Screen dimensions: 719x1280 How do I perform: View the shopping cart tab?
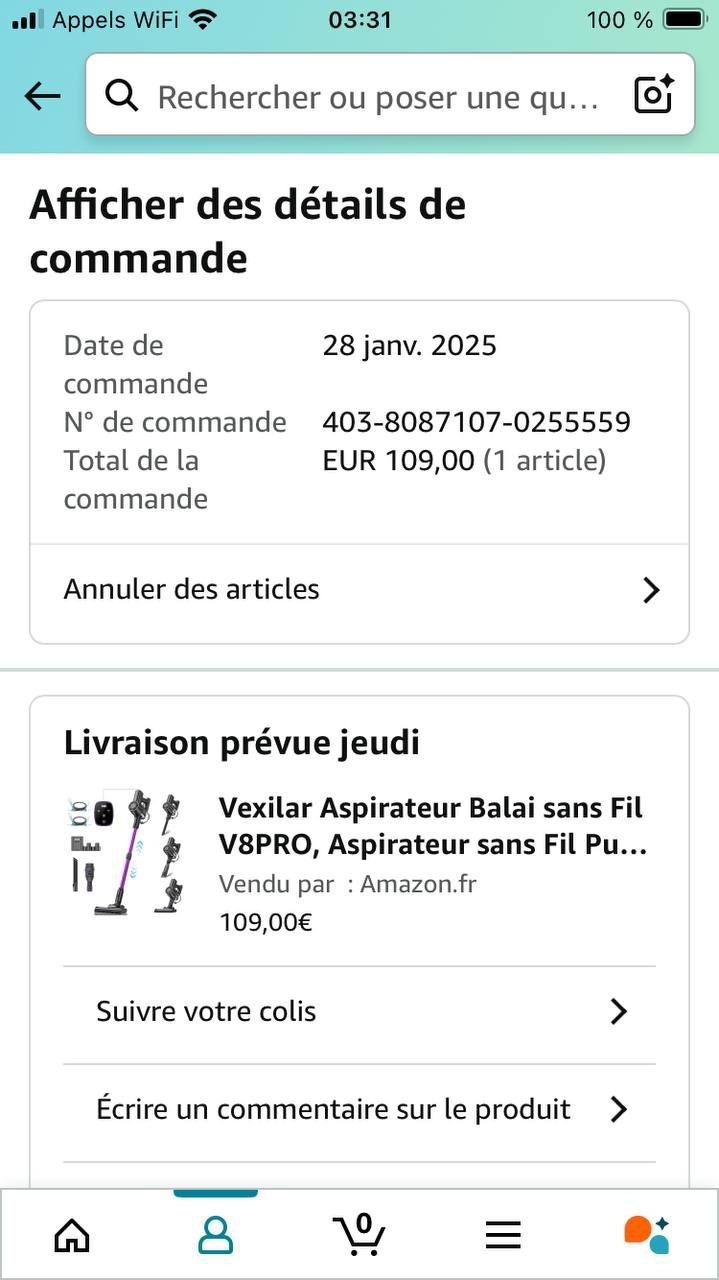pos(359,1235)
